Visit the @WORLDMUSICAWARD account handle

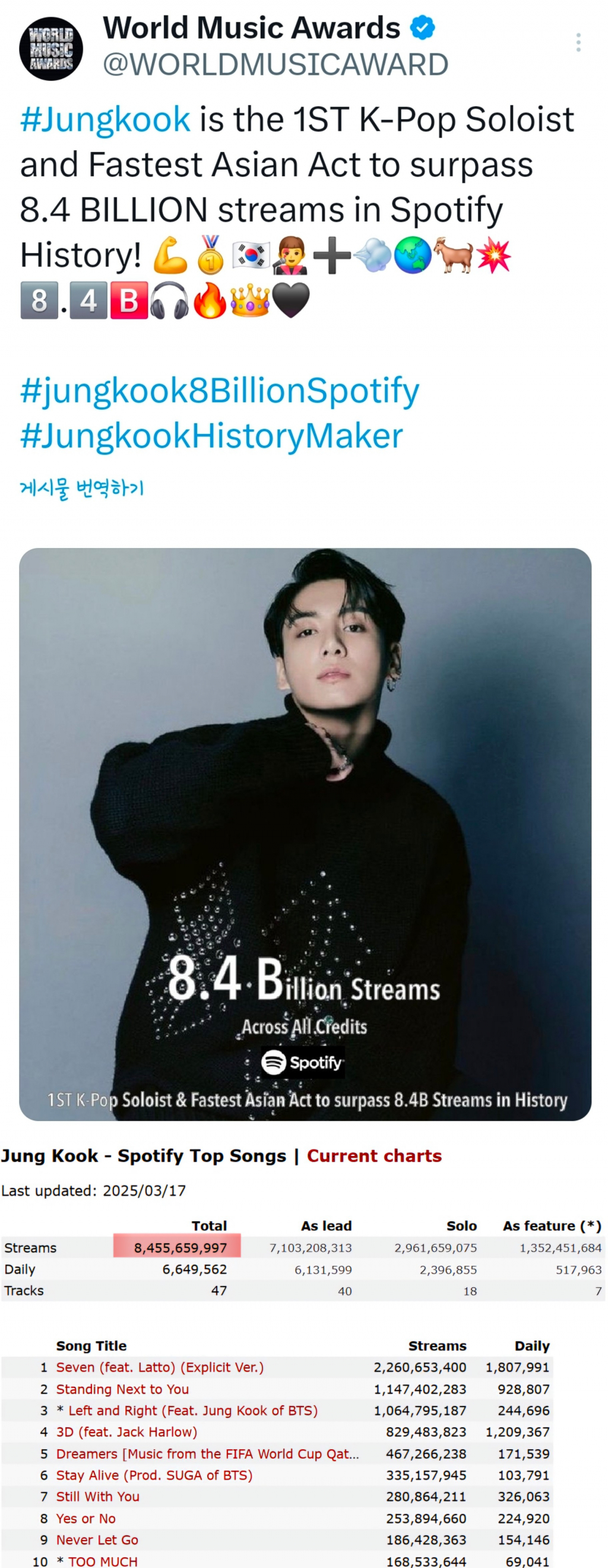[x=275, y=65]
